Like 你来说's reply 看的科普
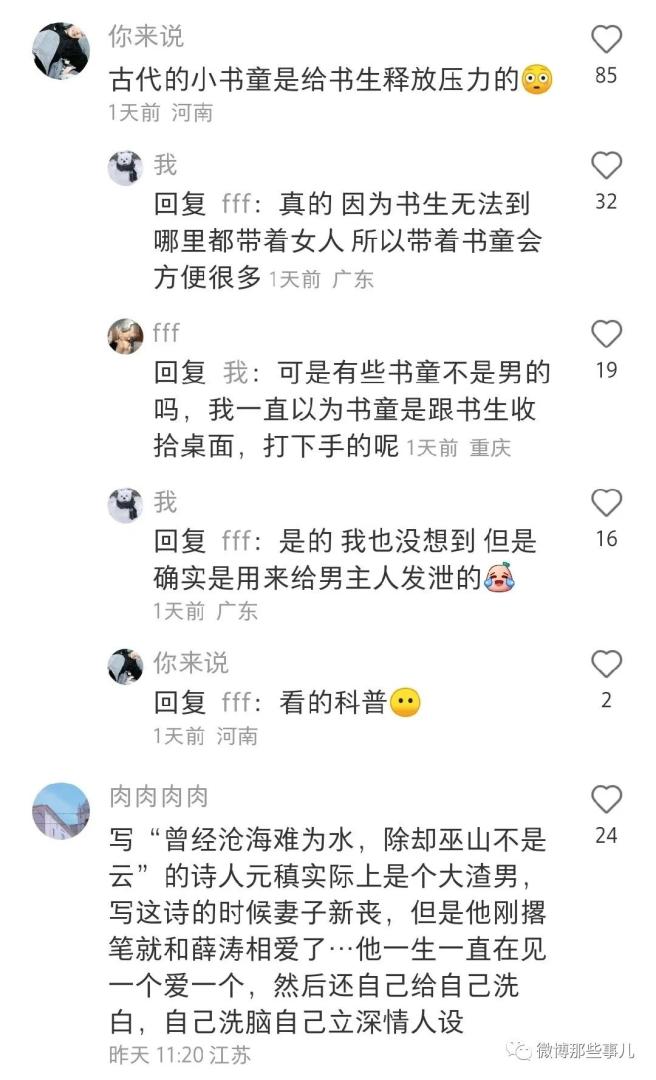Screen dimensions: 656x1080 [606, 664]
